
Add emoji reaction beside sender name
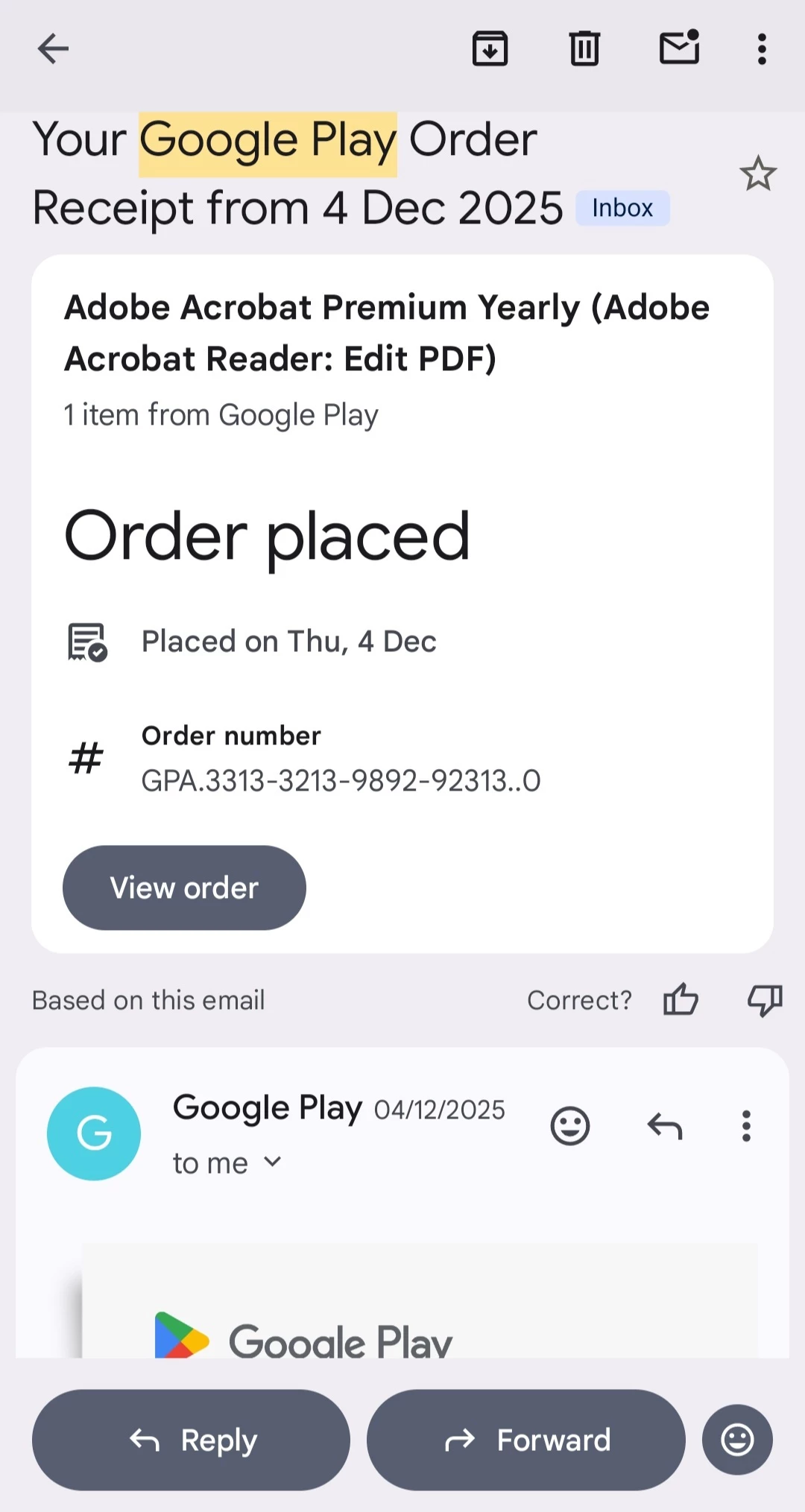pyautogui.click(x=570, y=1126)
